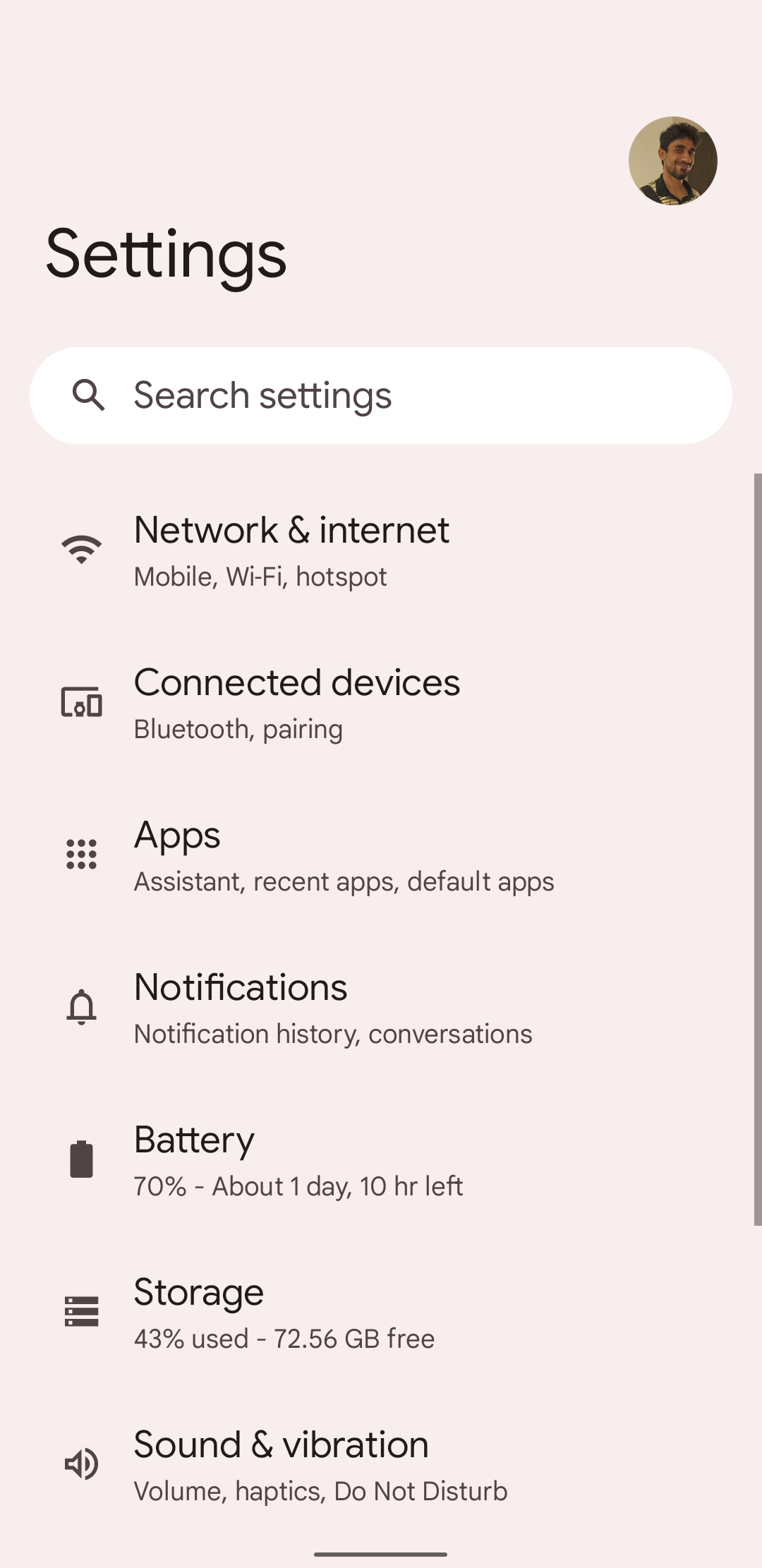
Task: Open the account profile picture
Action: pos(672,161)
